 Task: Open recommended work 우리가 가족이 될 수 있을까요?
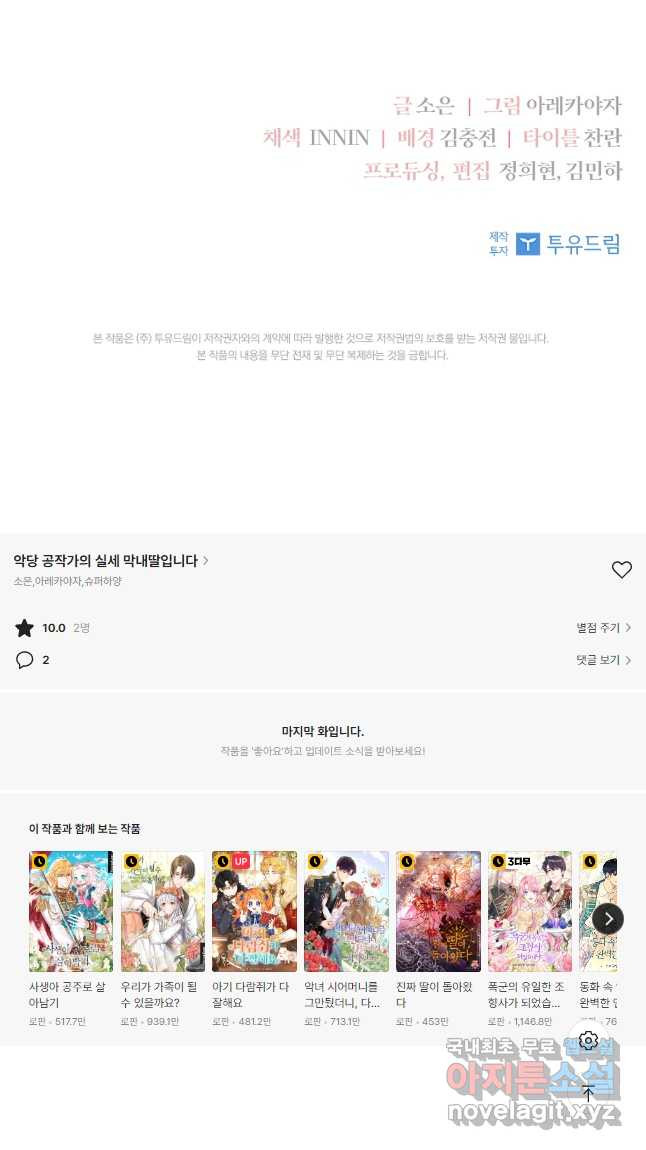point(162,911)
